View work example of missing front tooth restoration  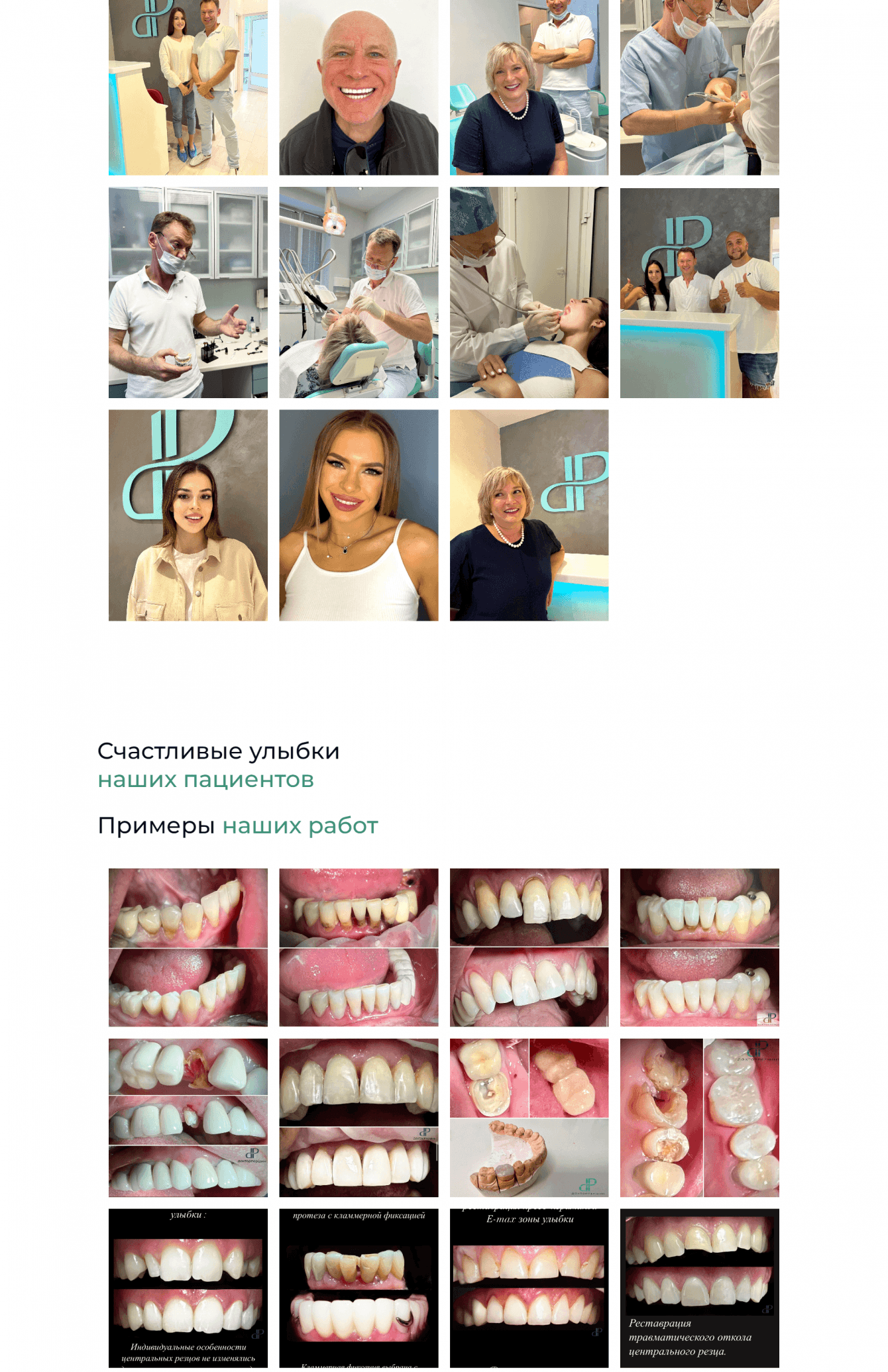[x=188, y=1118]
